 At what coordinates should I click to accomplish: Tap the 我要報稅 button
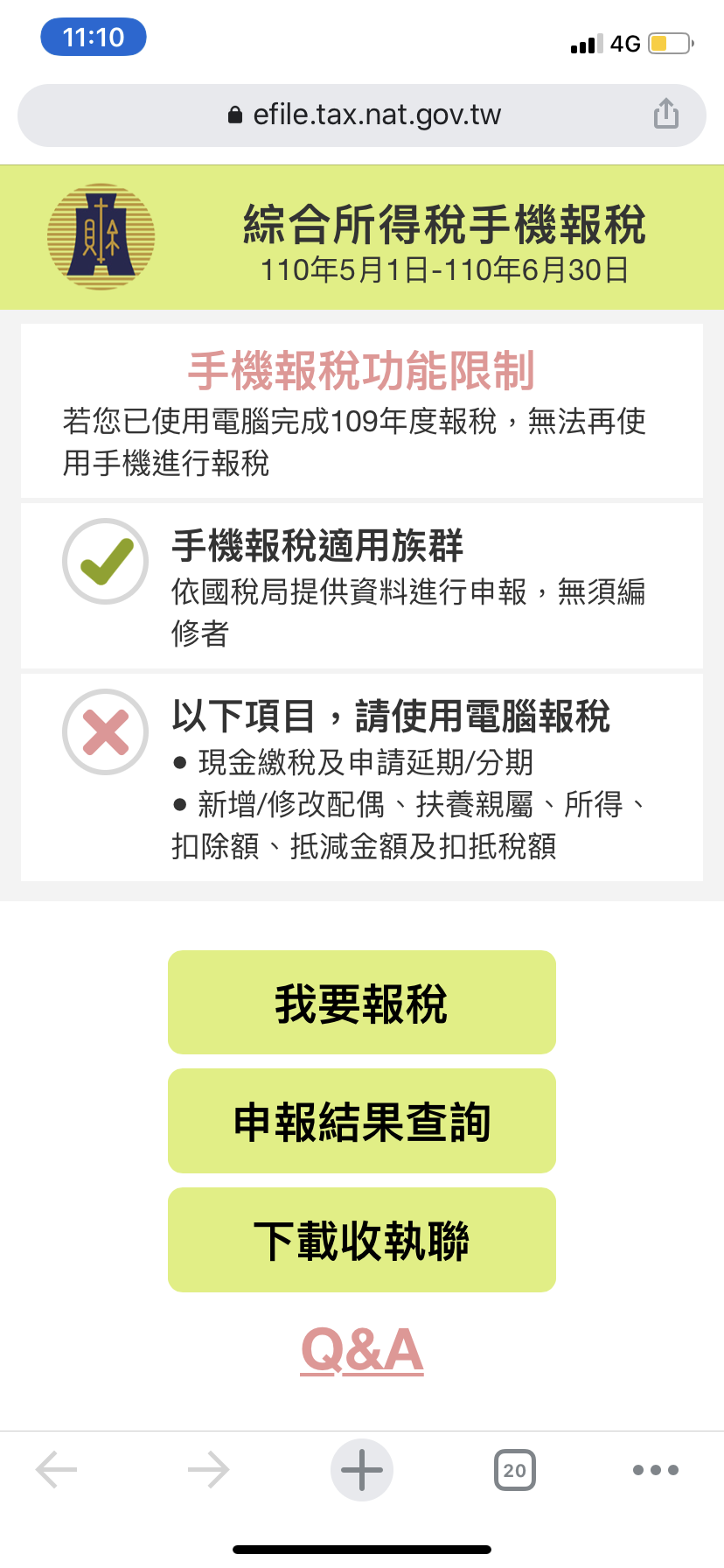point(361,1003)
